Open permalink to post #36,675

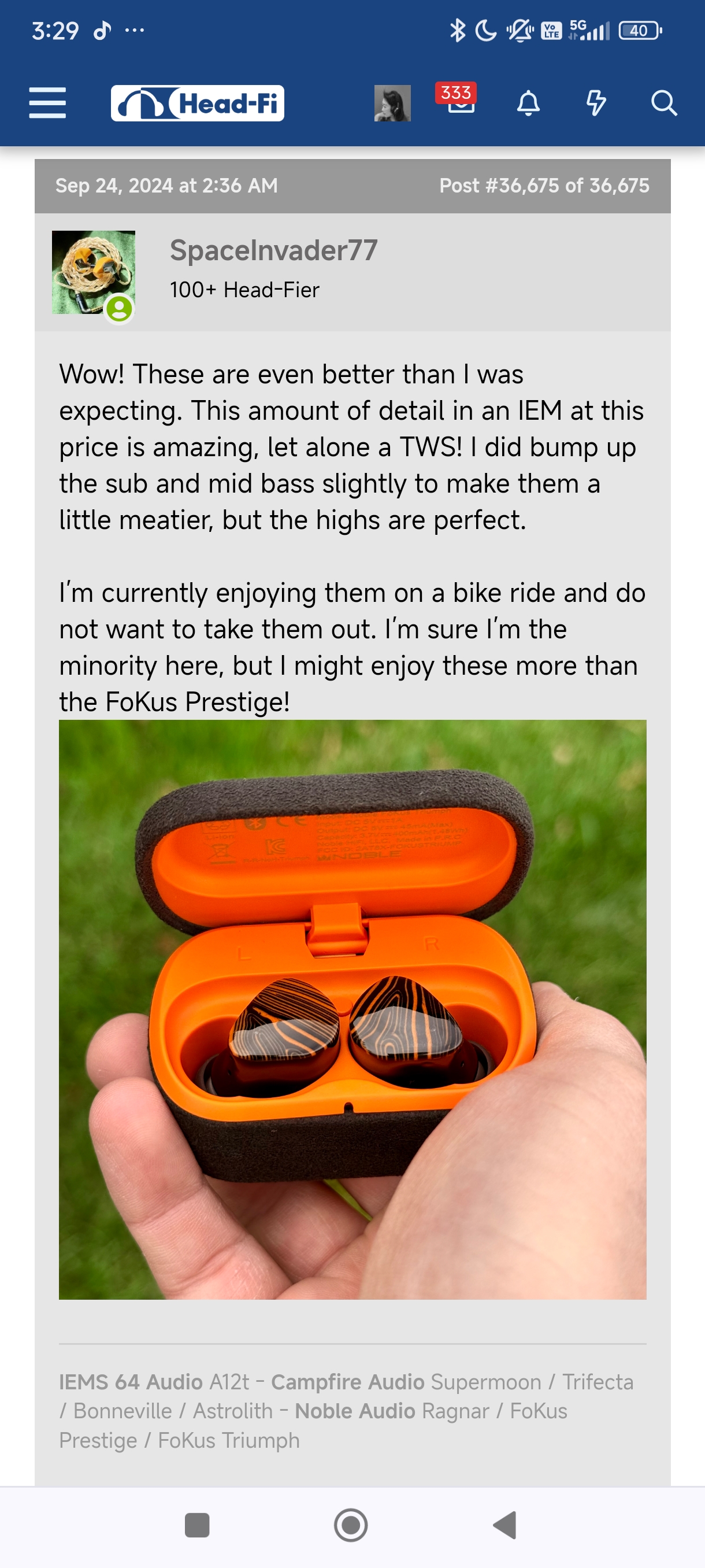click(544, 186)
